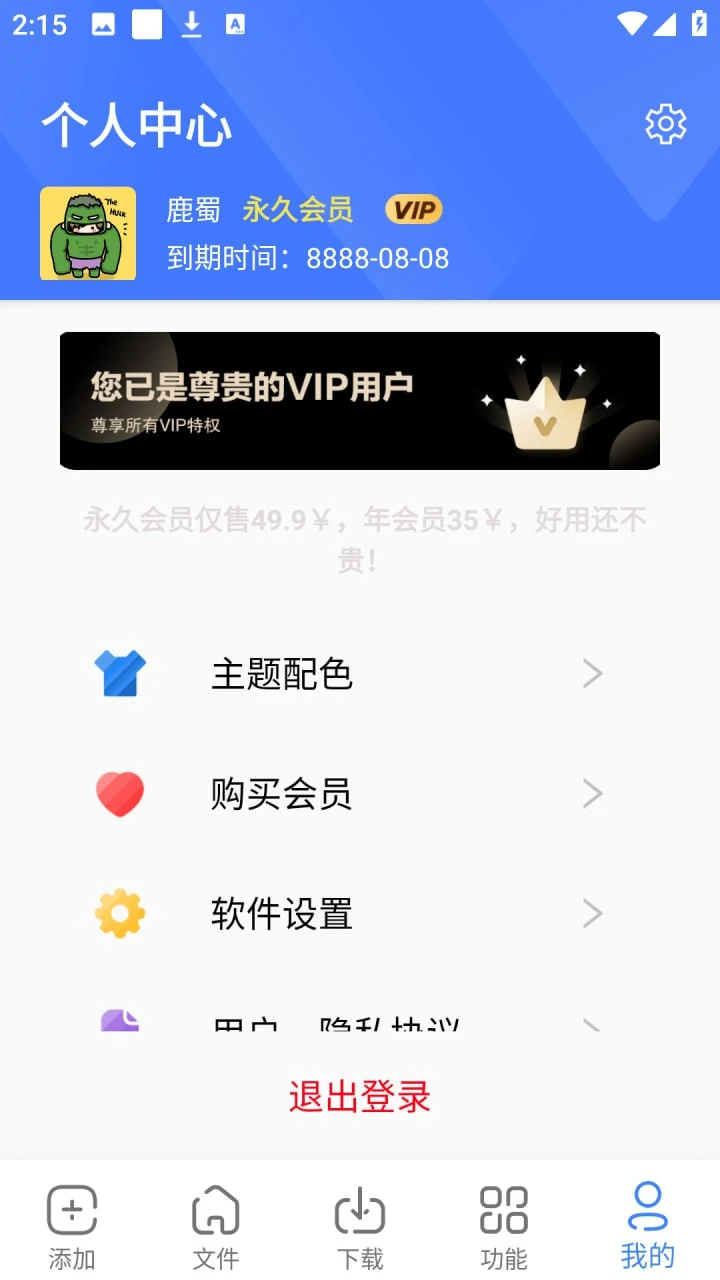The height and width of the screenshot is (1280, 720).
Task: Select the 我的 tab
Action: click(648, 1226)
